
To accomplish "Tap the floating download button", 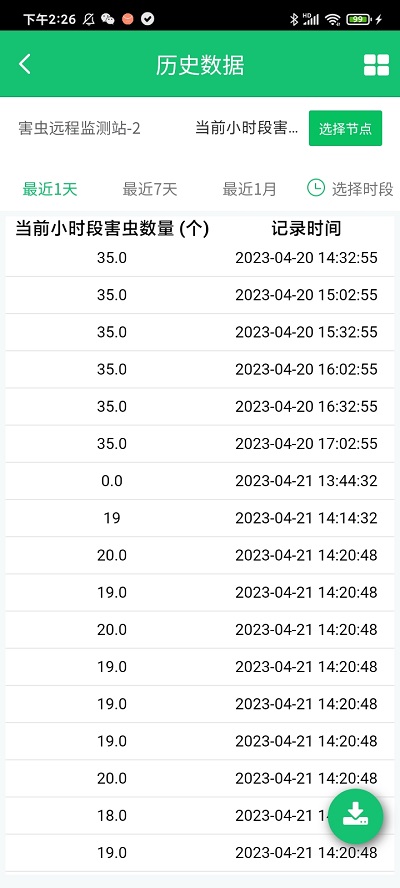I will point(356,816).
